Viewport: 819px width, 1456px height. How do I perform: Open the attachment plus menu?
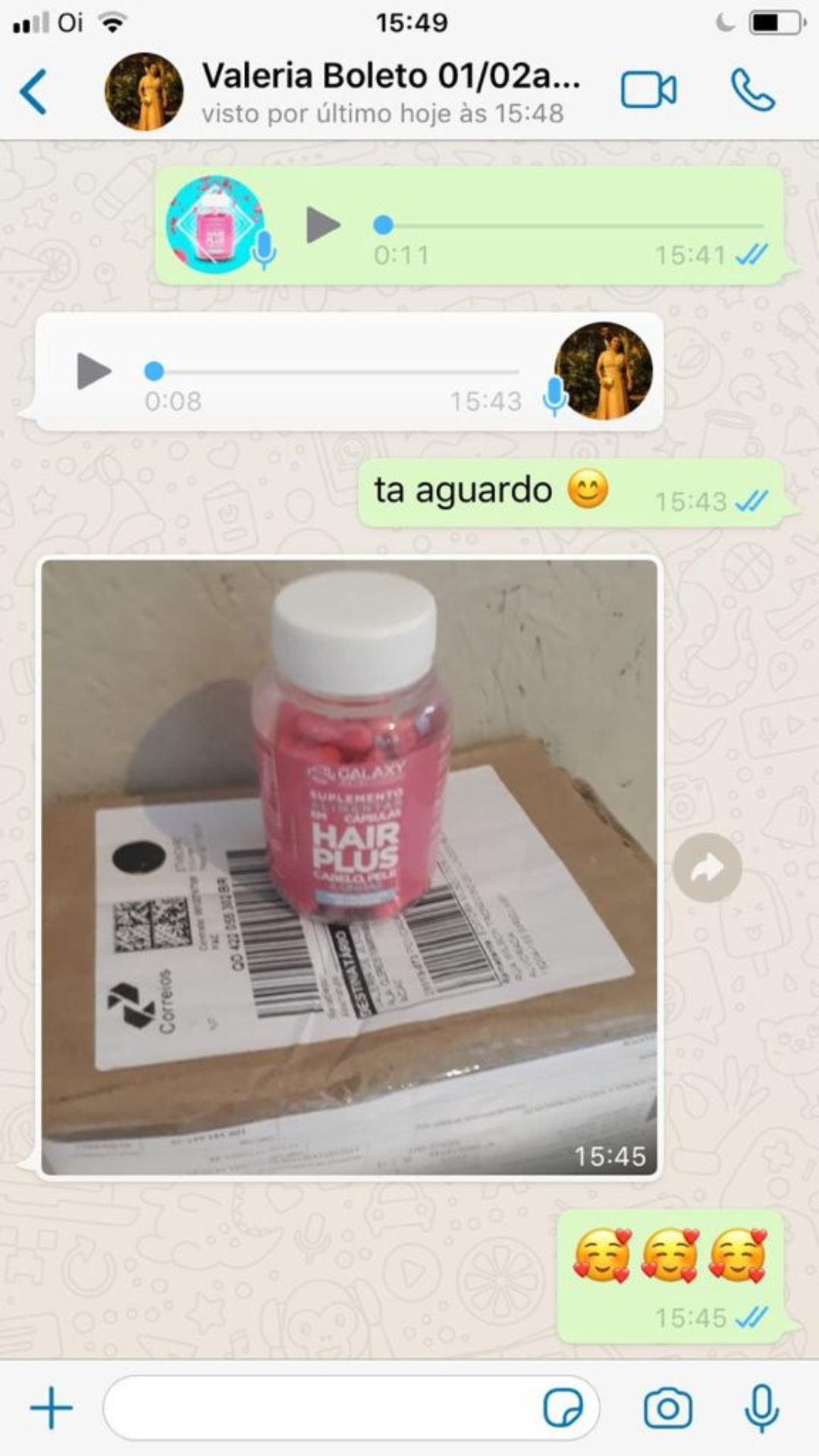[x=52, y=1408]
